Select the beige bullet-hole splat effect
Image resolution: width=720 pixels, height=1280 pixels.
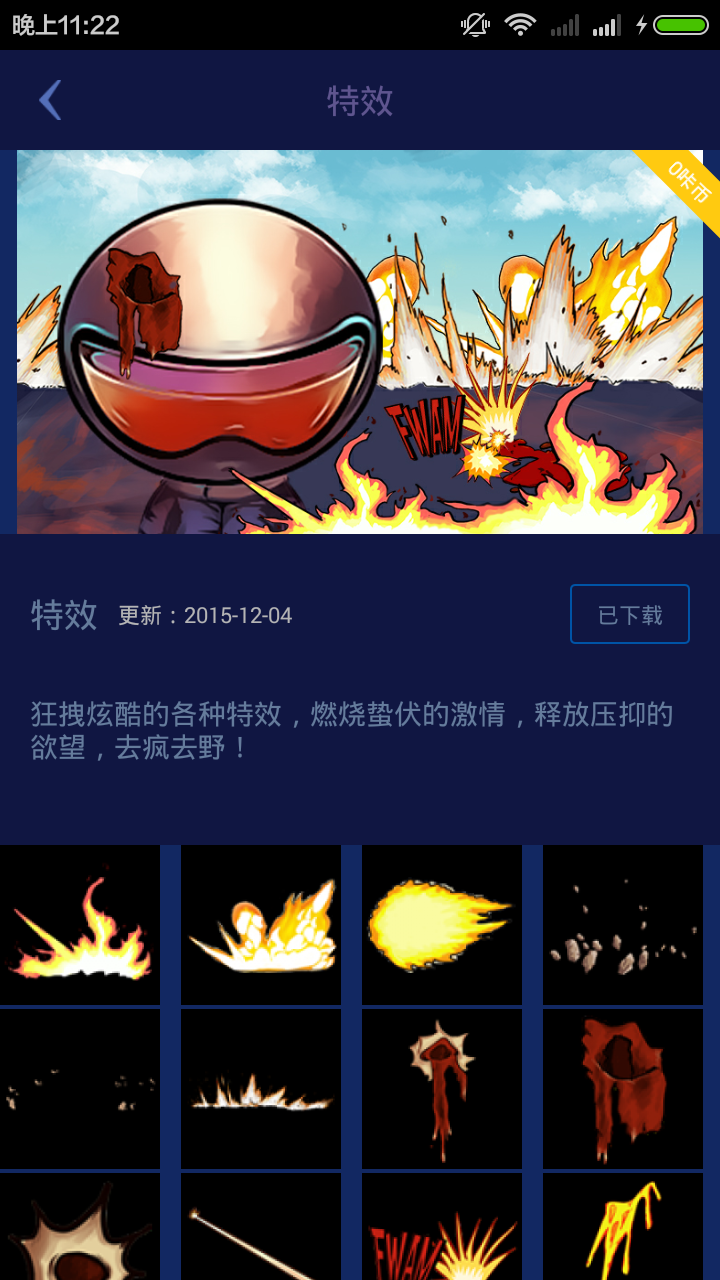[x=80, y=1230]
